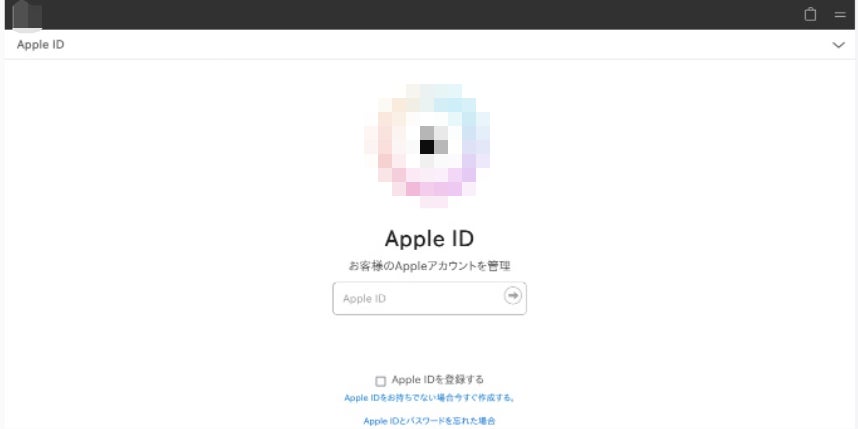Tap the arrow to submit Apple ID
The width and height of the screenshot is (858, 429).
[512, 296]
